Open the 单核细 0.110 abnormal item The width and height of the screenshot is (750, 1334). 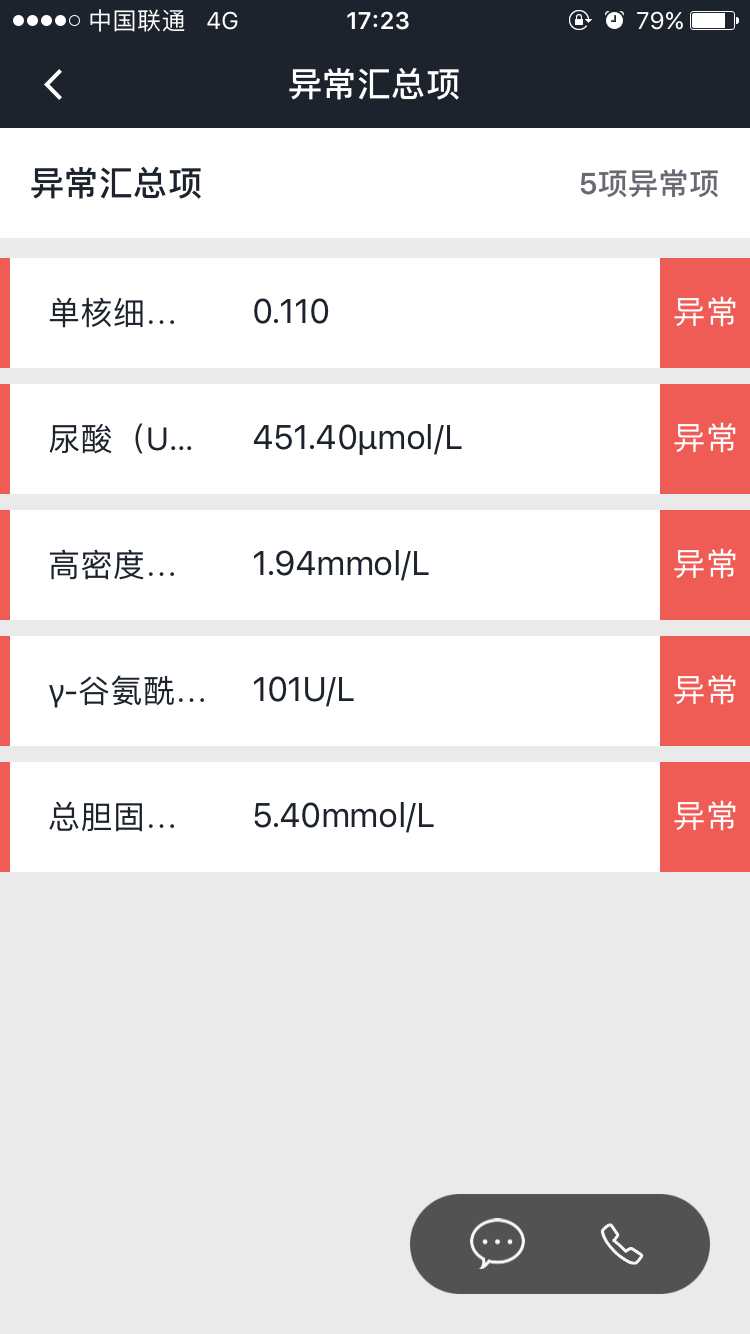(375, 313)
